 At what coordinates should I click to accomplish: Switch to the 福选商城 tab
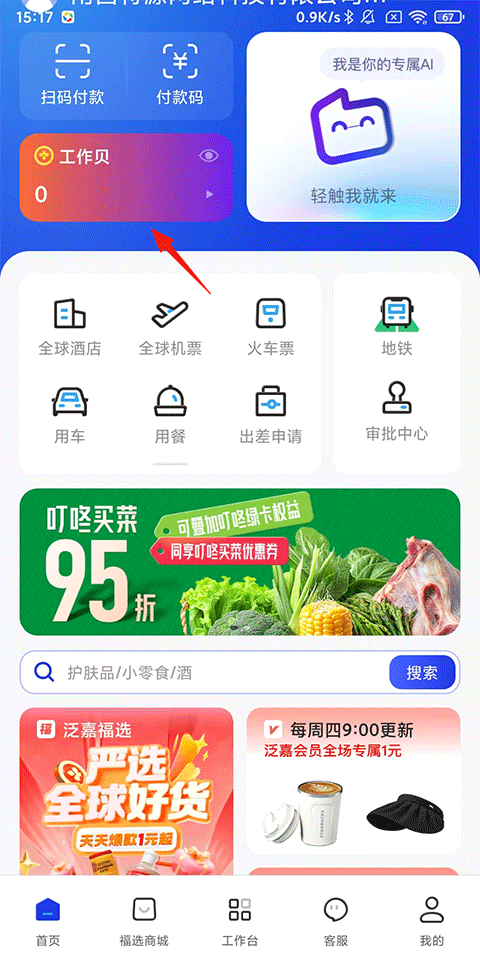tap(144, 922)
